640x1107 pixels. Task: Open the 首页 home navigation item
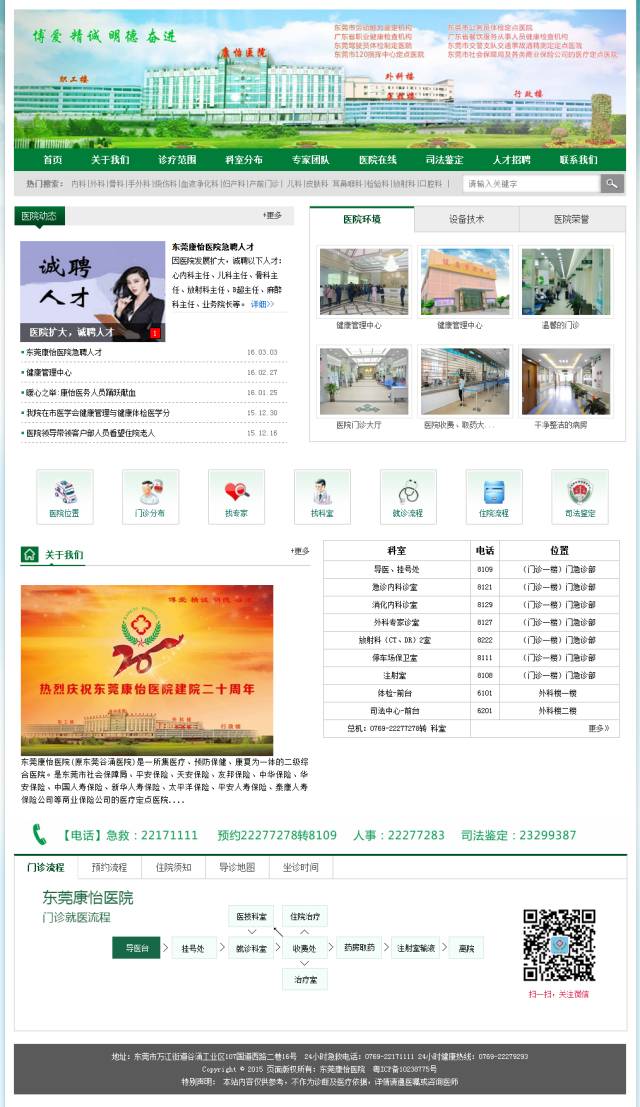[x=52, y=160]
